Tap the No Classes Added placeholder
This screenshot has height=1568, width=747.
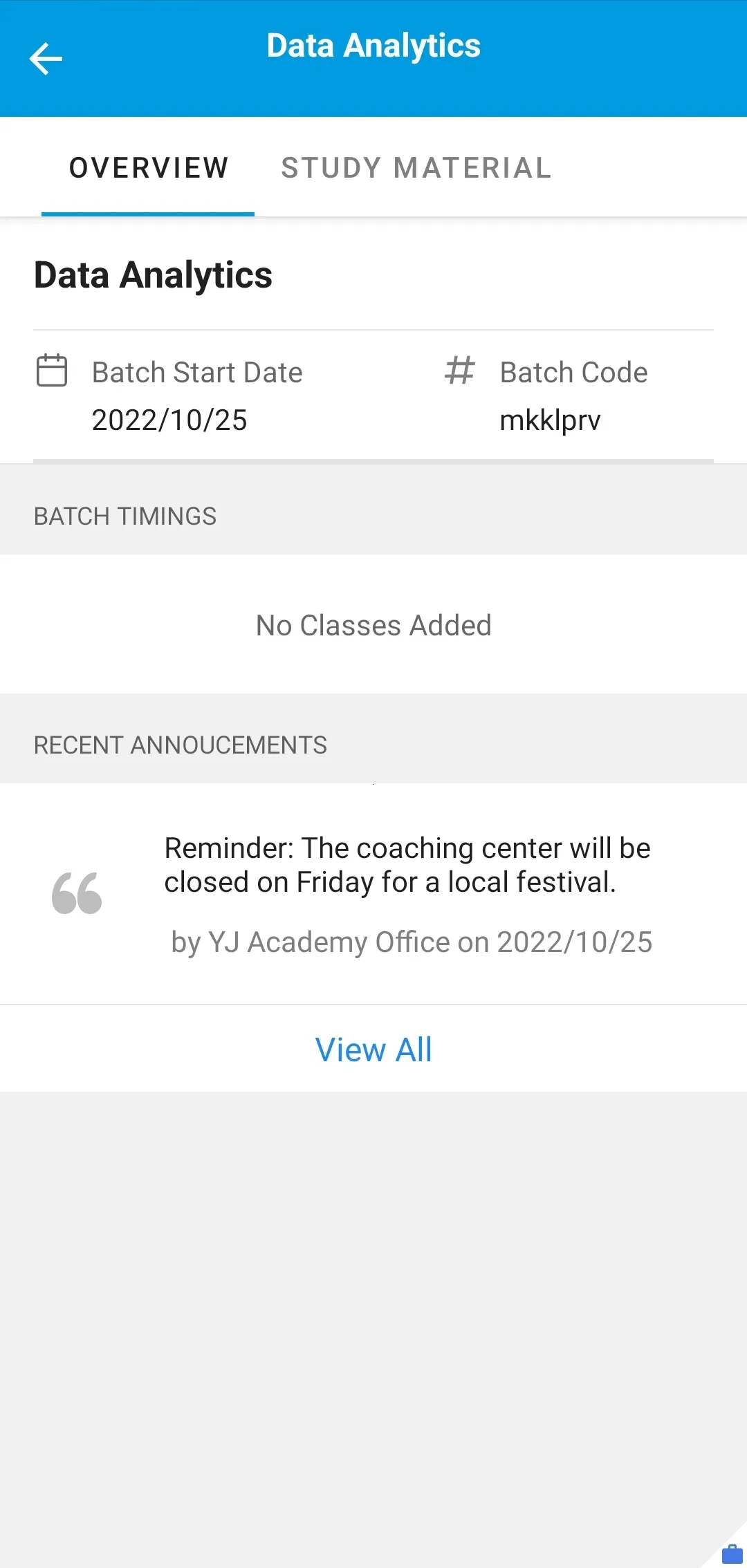pos(373,624)
